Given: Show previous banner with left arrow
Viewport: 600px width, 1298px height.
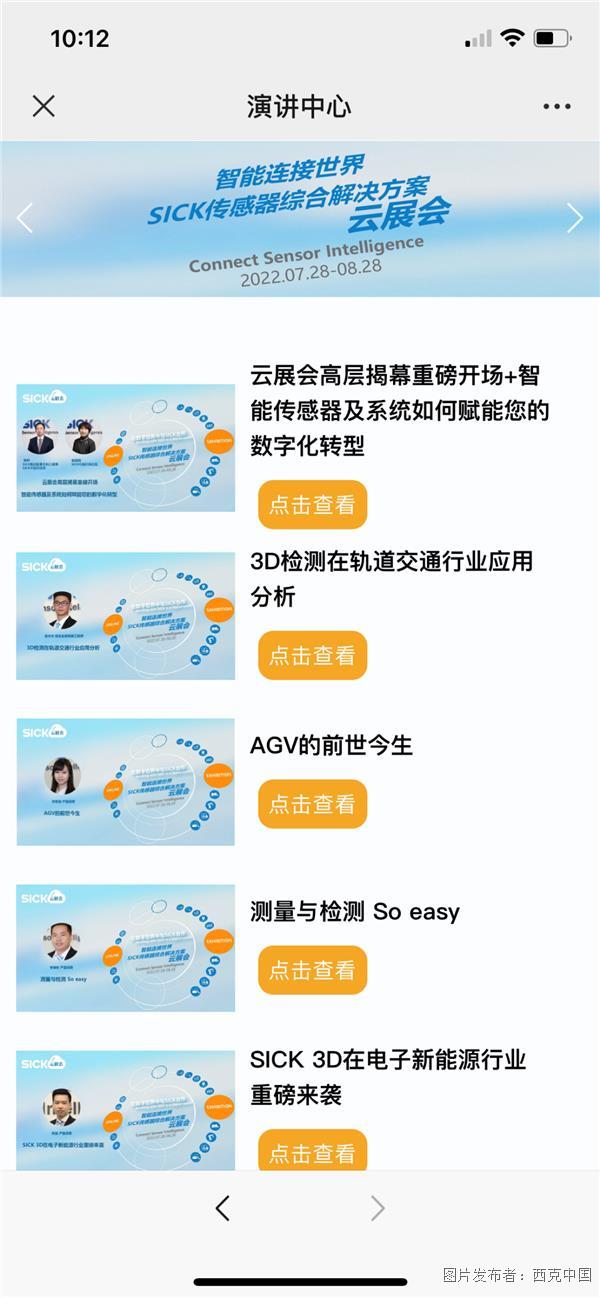Looking at the screenshot, I should (x=25, y=217).
